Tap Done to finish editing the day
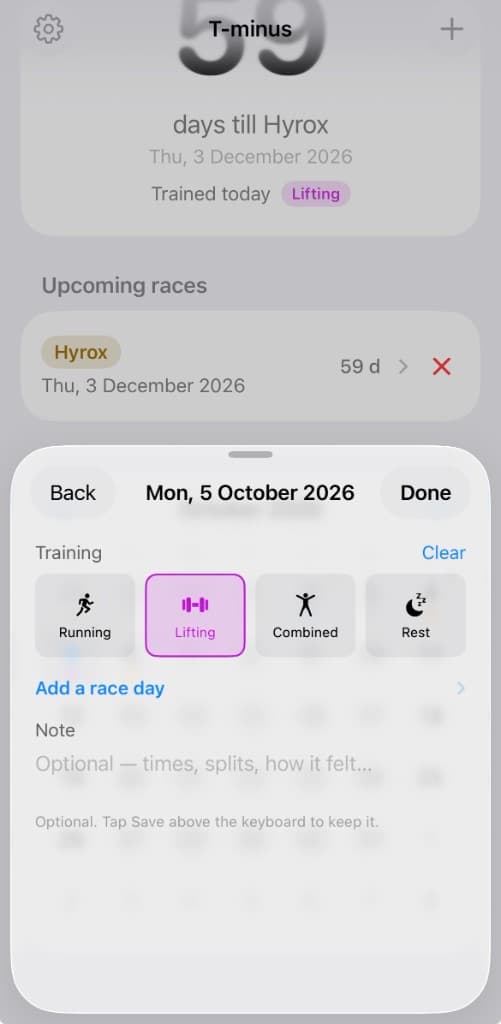Viewport: 501px width, 1024px height. 425,492
